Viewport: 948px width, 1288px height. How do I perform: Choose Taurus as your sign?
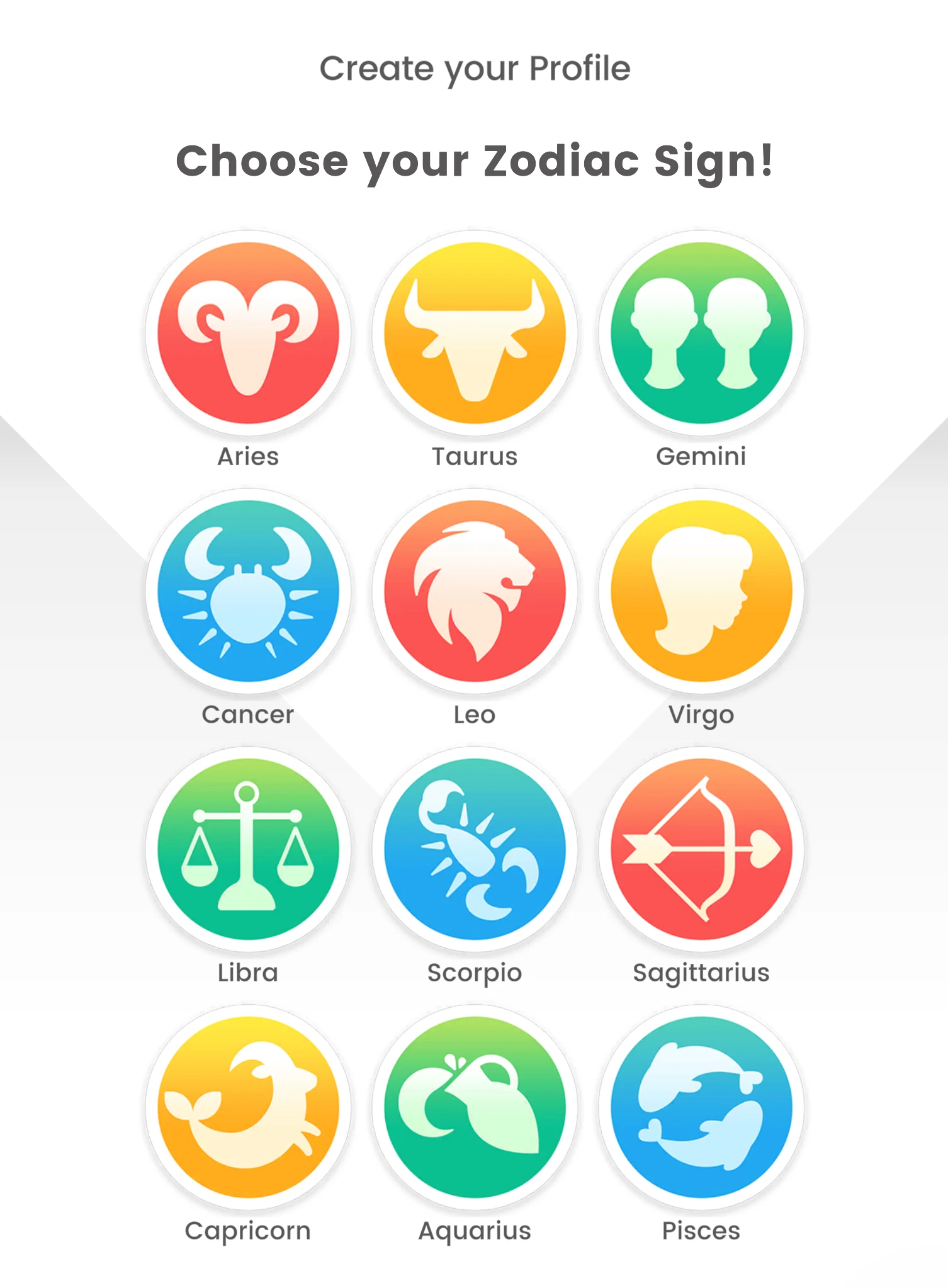pyautogui.click(x=475, y=332)
